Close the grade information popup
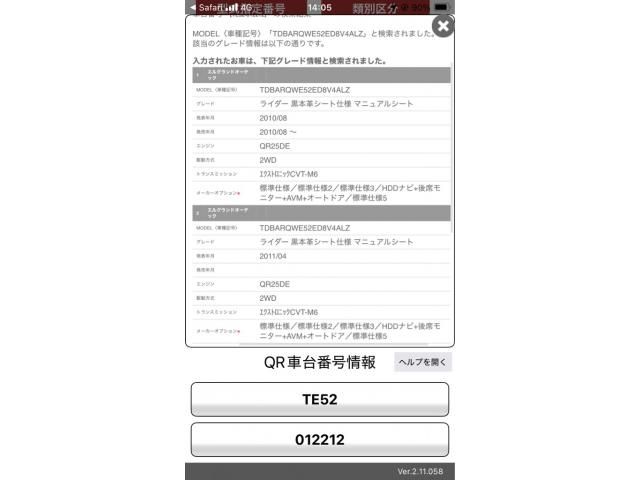 pyautogui.click(x=443, y=25)
